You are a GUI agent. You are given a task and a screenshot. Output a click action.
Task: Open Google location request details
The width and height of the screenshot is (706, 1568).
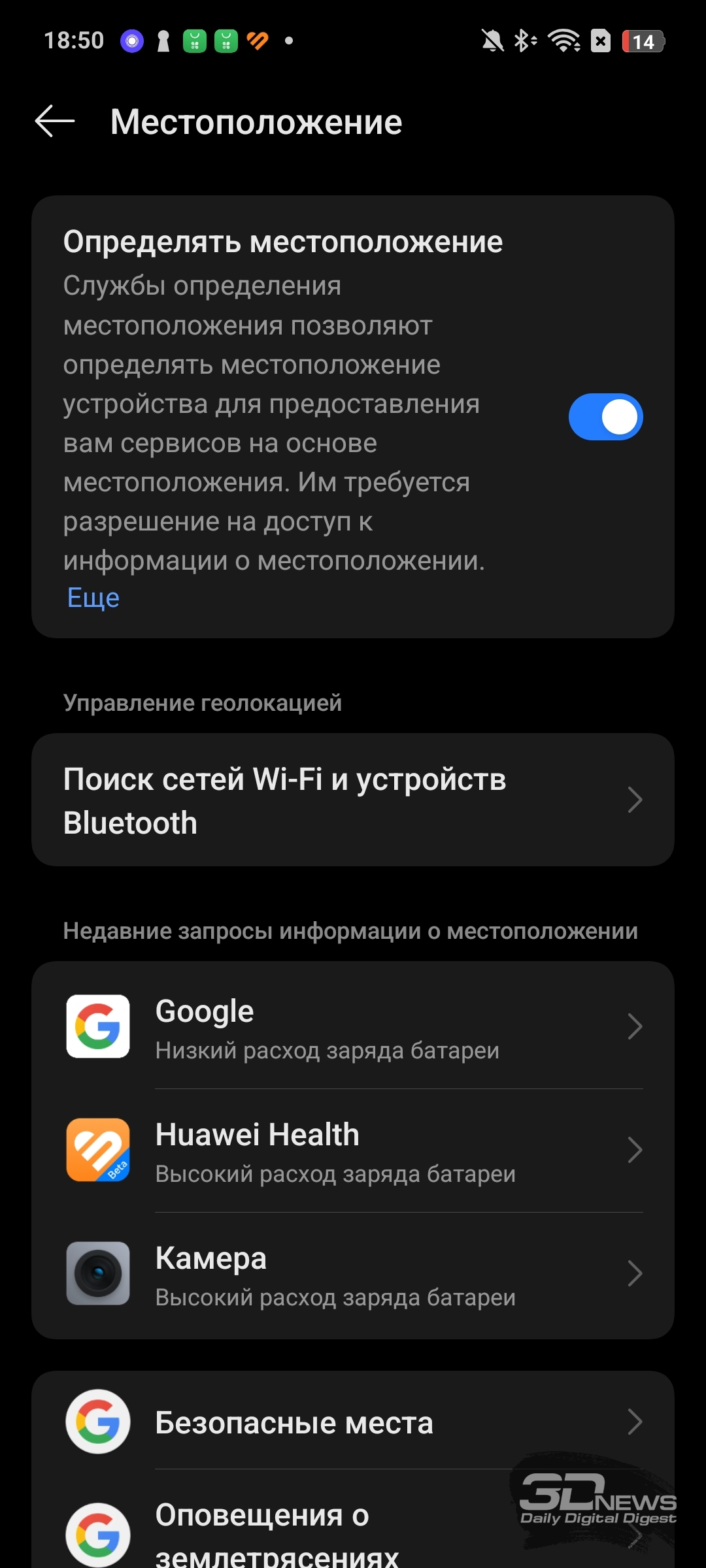tap(353, 1027)
